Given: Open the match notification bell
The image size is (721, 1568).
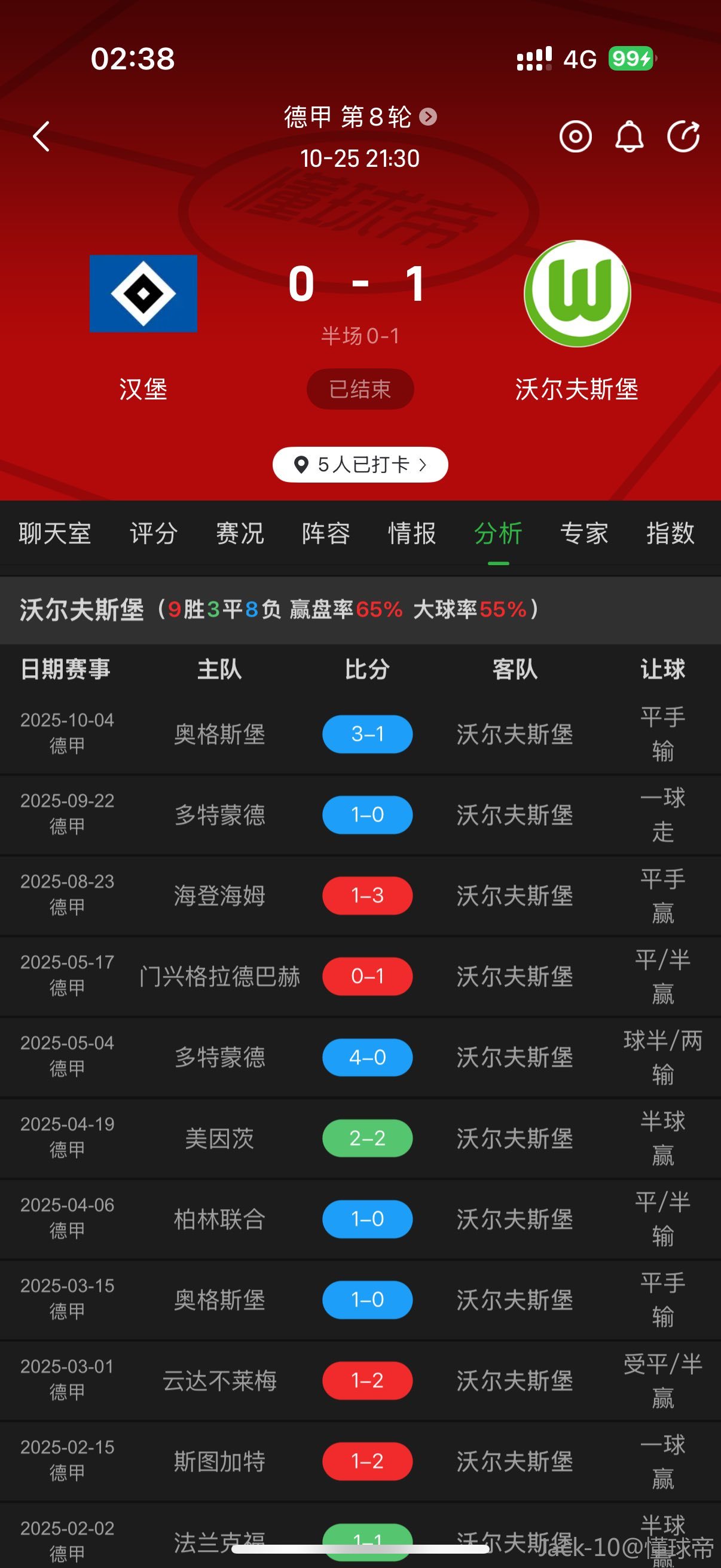Looking at the screenshot, I should coord(629,136).
